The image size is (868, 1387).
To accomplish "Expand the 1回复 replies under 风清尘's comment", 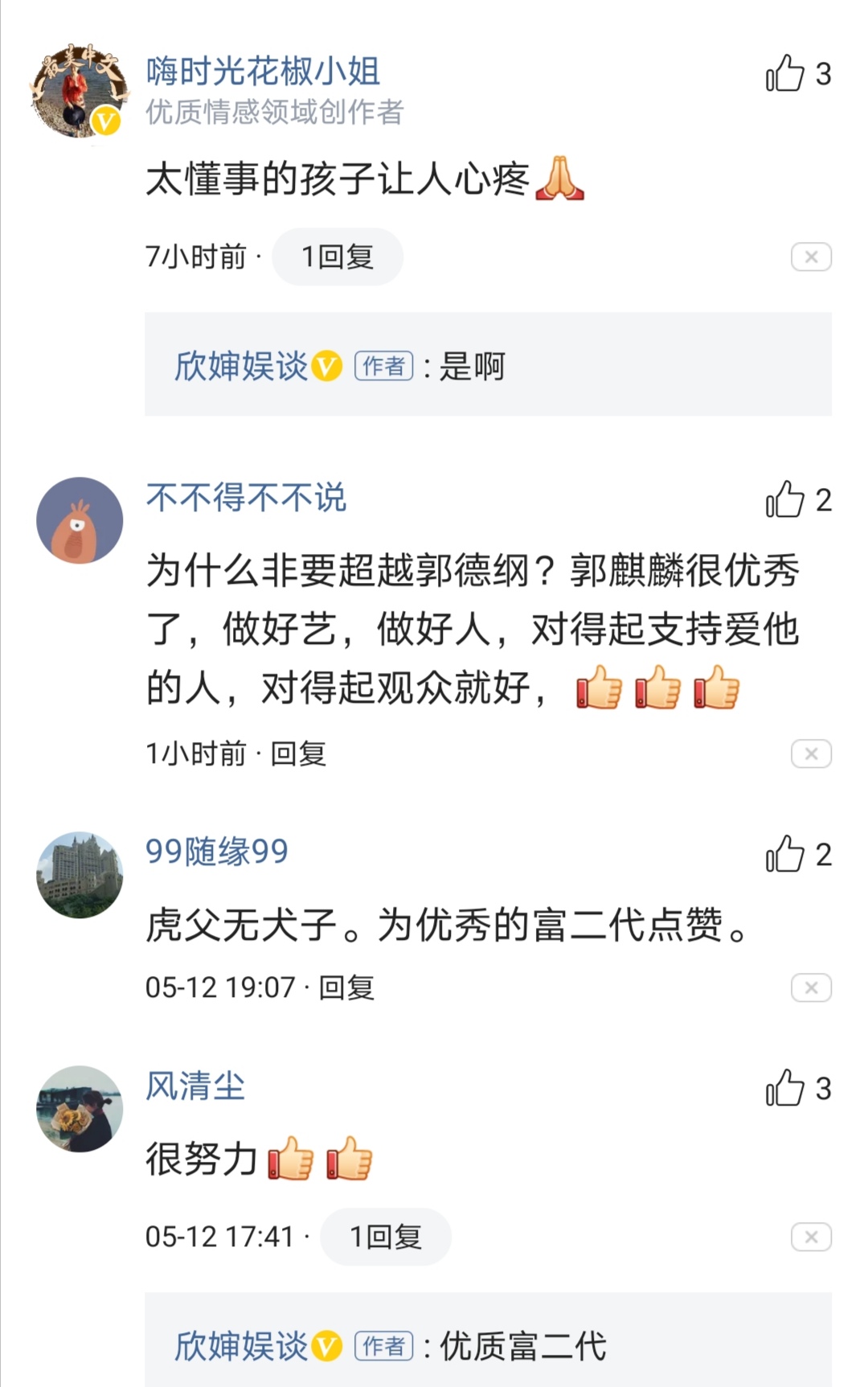I will [384, 1237].
